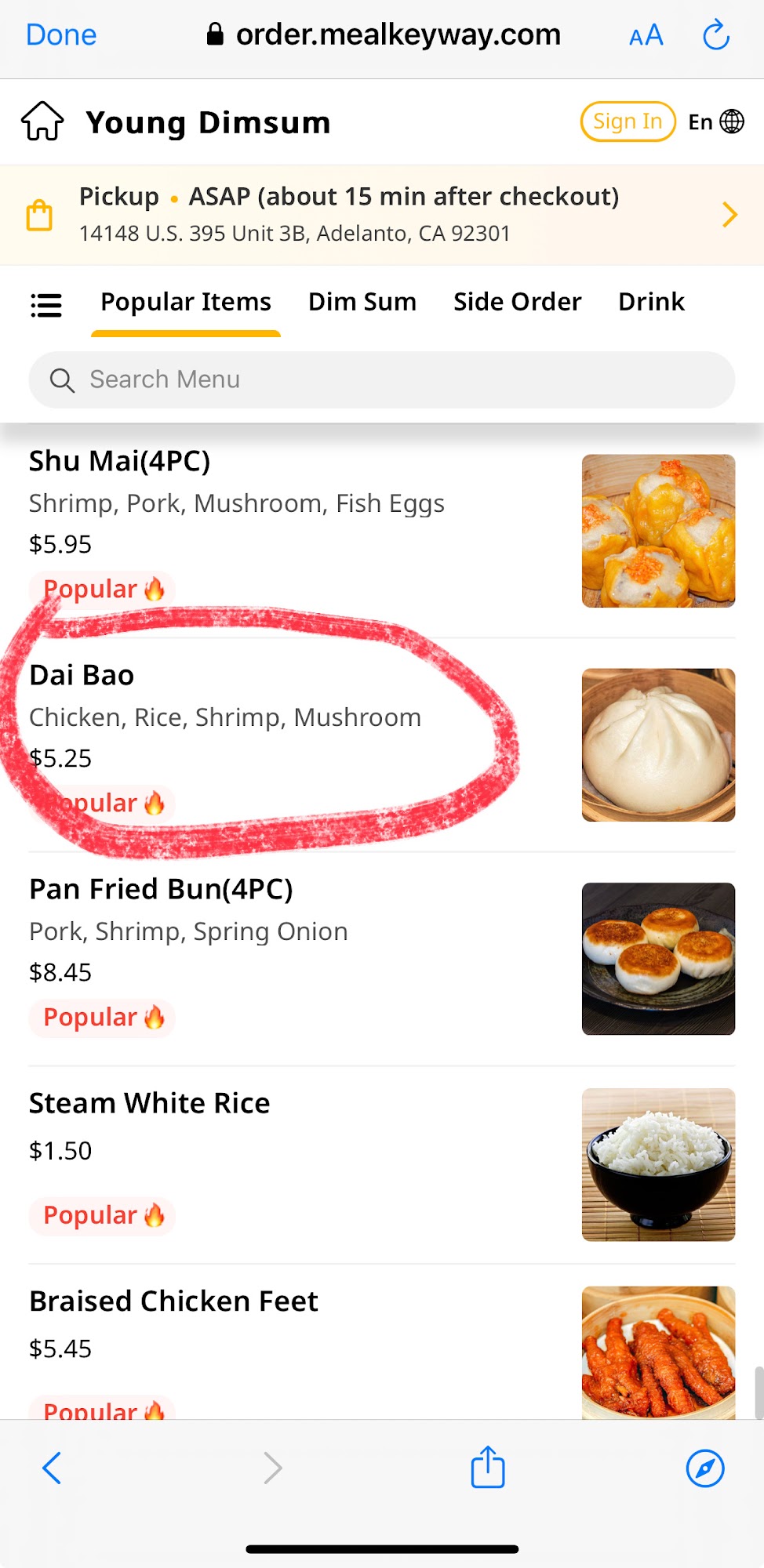764x1568 pixels.
Task: Tap the search magnifier icon
Action: coord(62,380)
